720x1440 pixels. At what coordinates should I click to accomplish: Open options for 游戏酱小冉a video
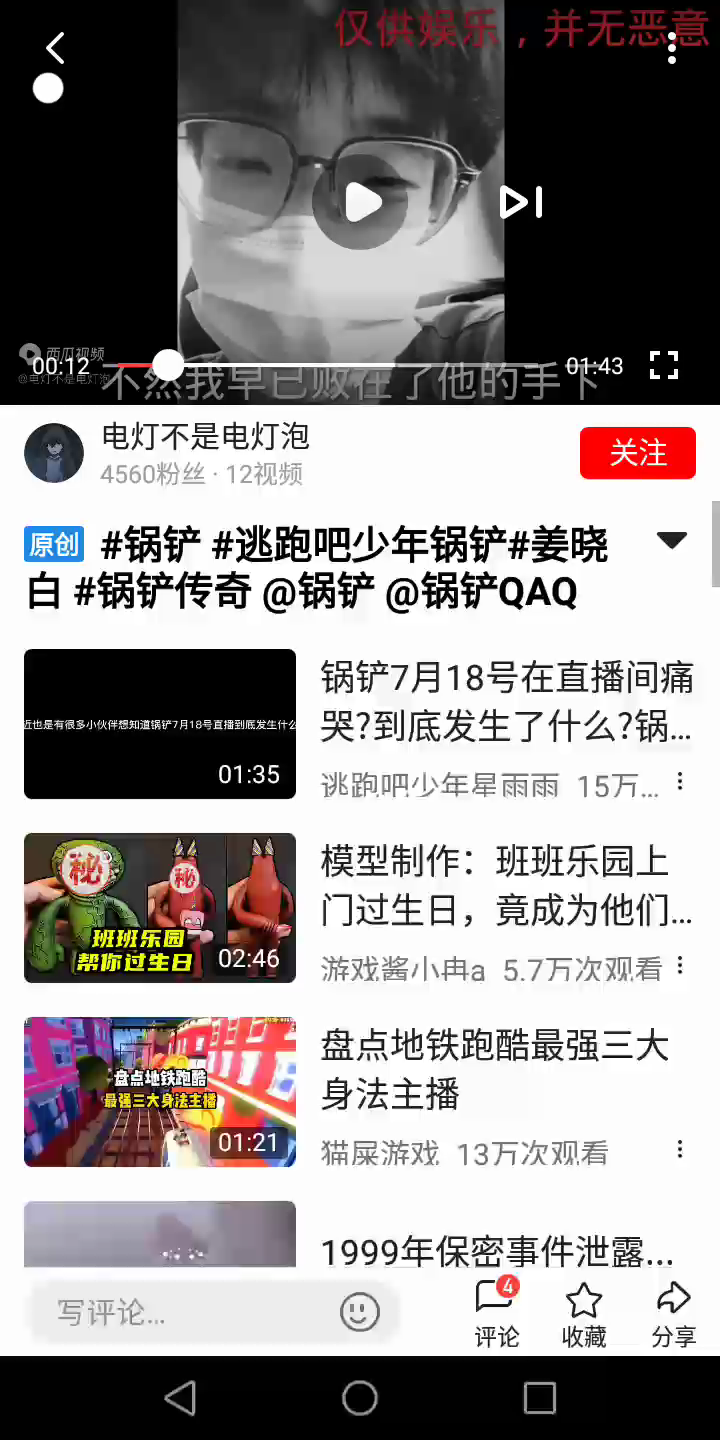click(680, 965)
